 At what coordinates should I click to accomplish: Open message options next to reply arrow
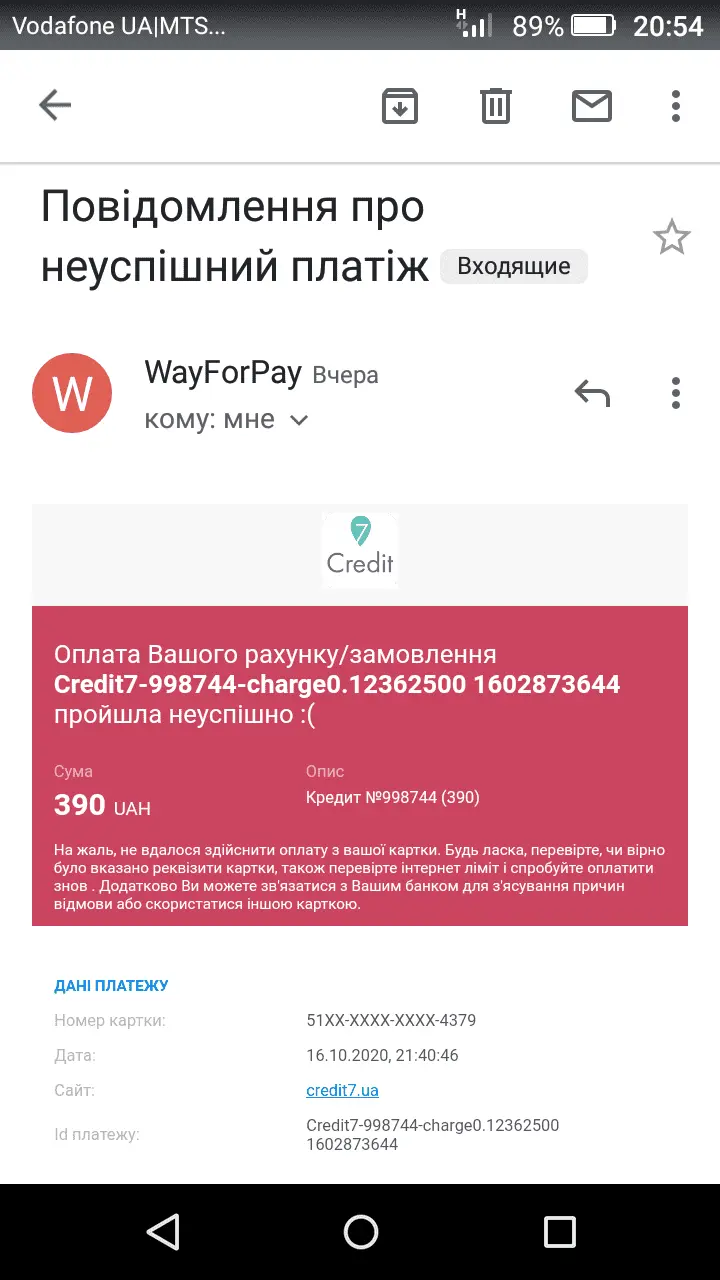676,393
